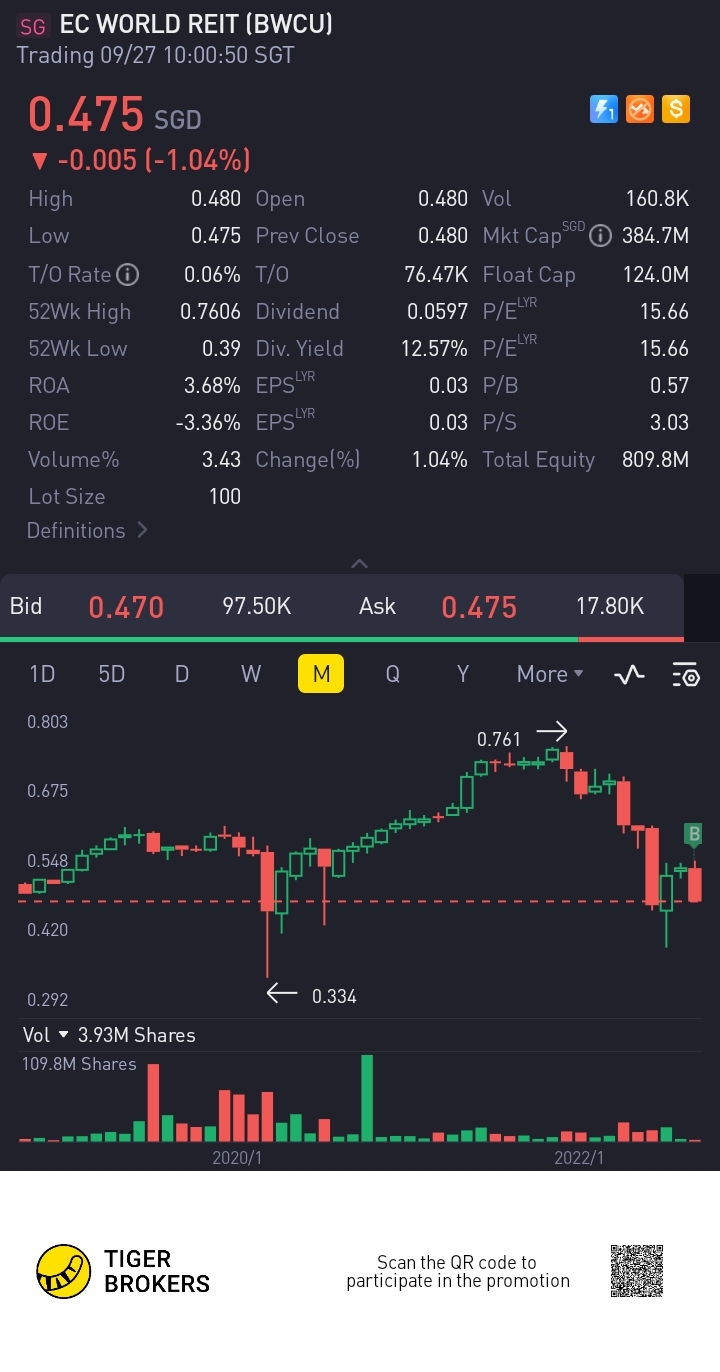Switch chart to 5D timeframe
This screenshot has width=720, height=1372.
point(112,674)
